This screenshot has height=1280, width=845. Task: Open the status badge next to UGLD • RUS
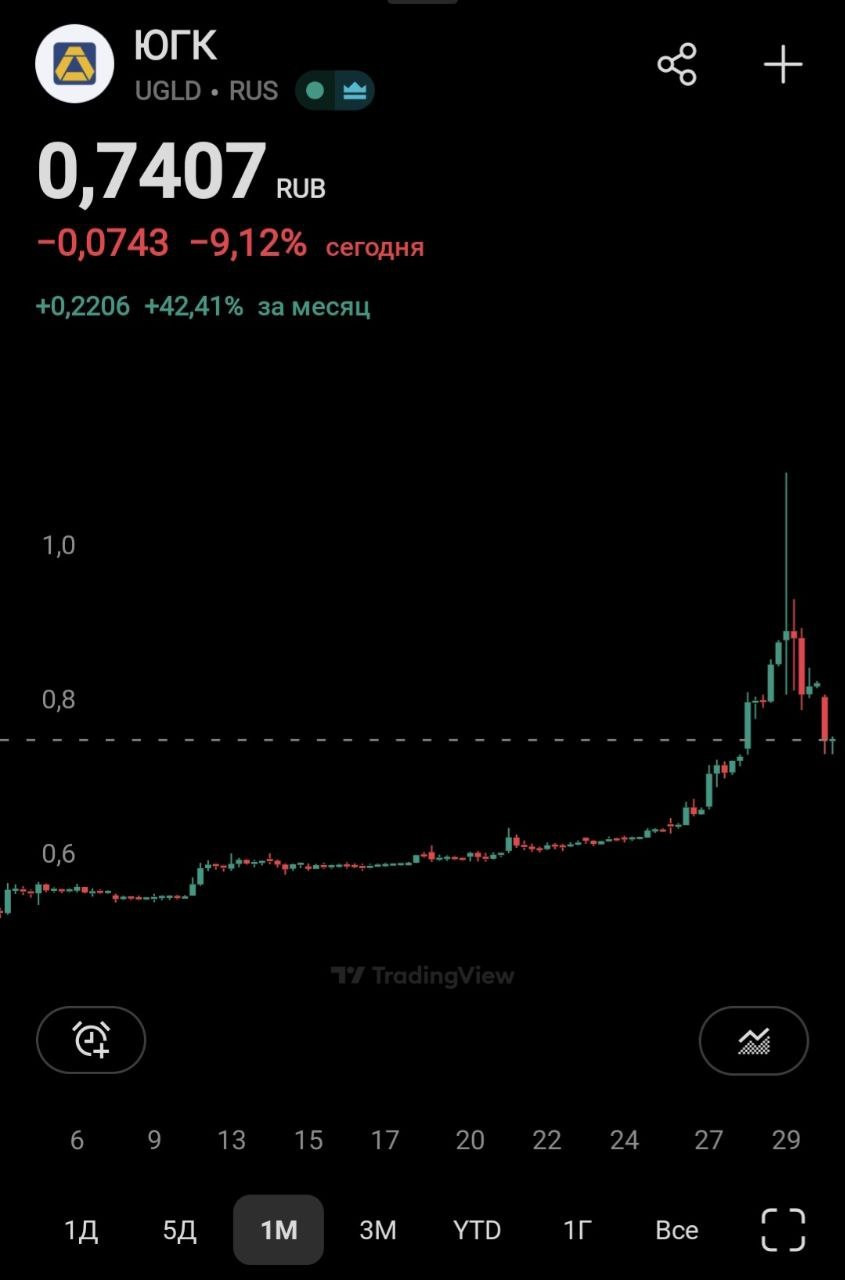click(x=335, y=91)
